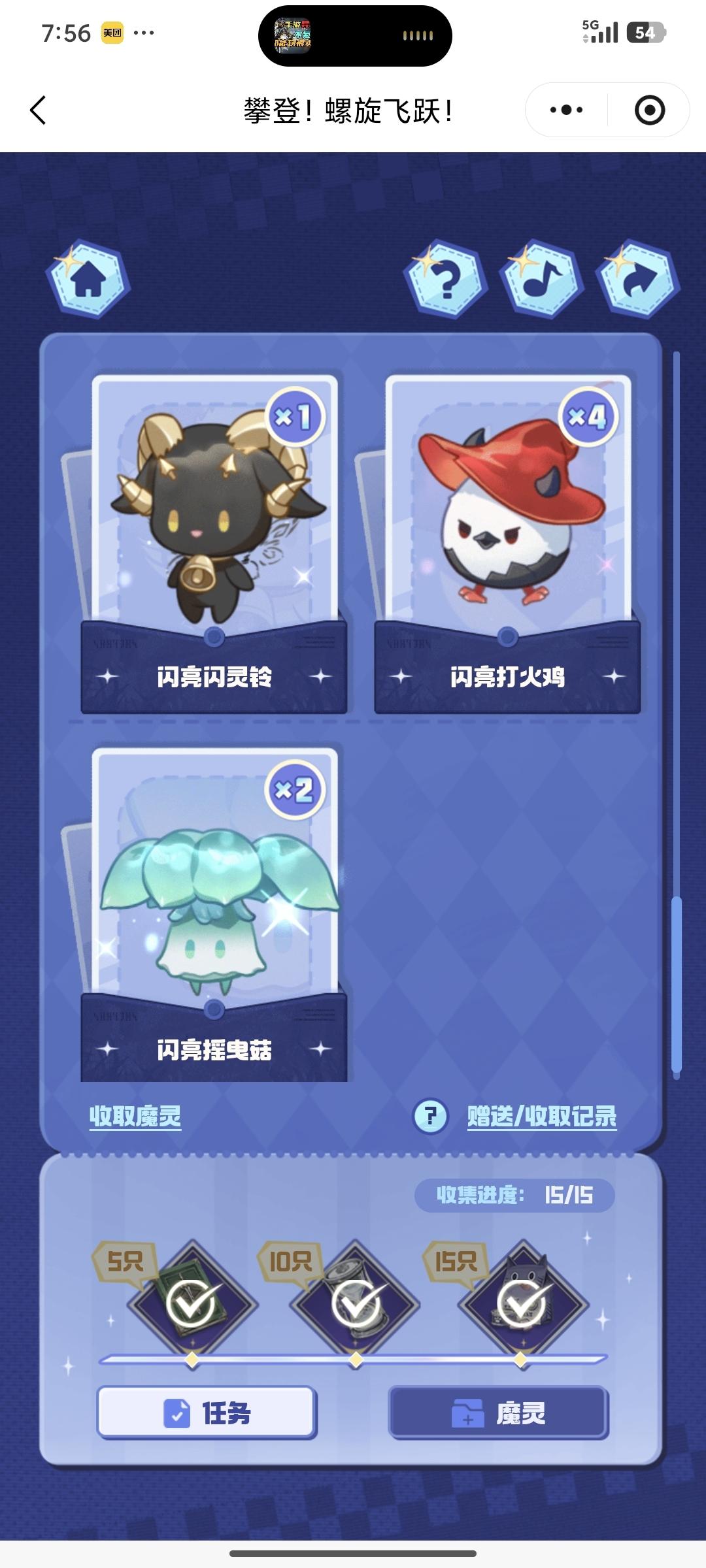Toggle the background music note icon
Viewport: 706px width, 1568px height.
(x=541, y=280)
